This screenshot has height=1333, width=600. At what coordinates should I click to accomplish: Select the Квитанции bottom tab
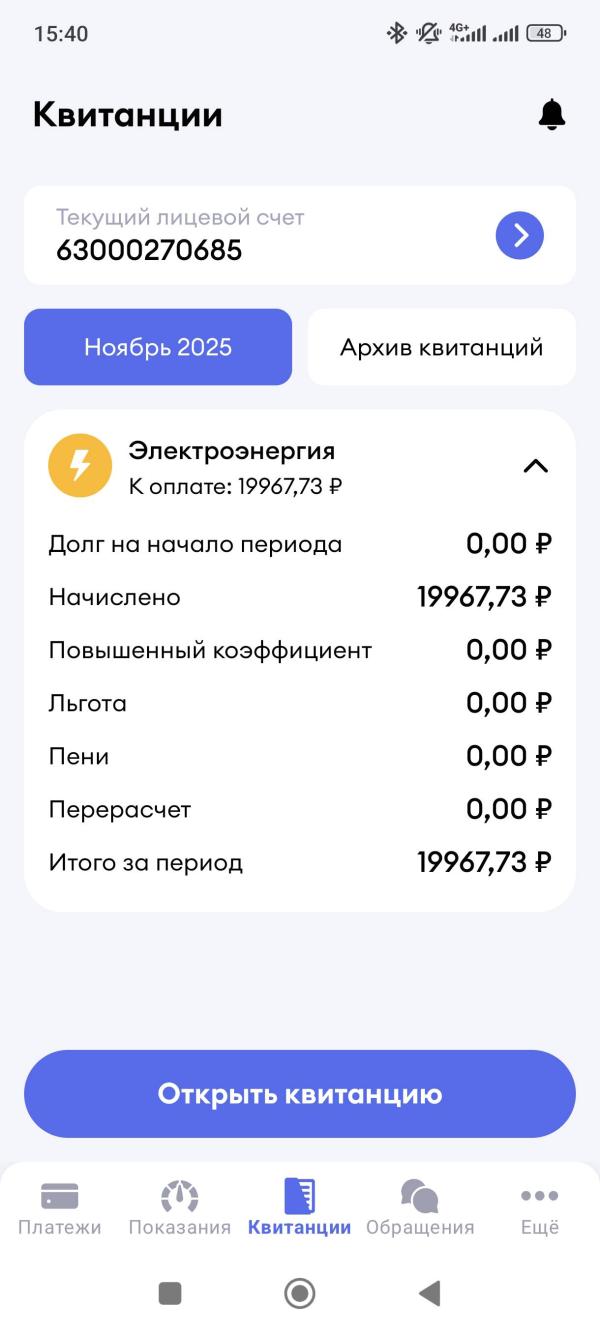pos(300,1208)
